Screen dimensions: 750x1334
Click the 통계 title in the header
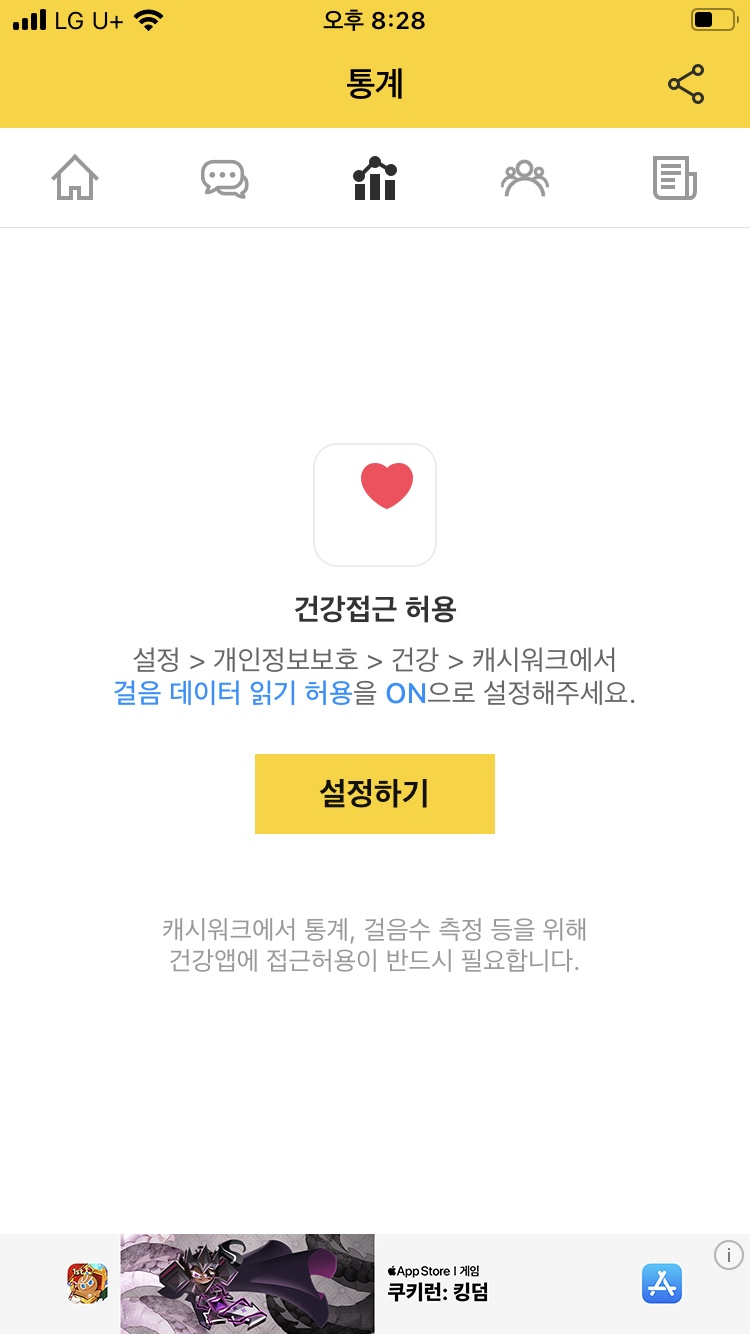pos(374,84)
